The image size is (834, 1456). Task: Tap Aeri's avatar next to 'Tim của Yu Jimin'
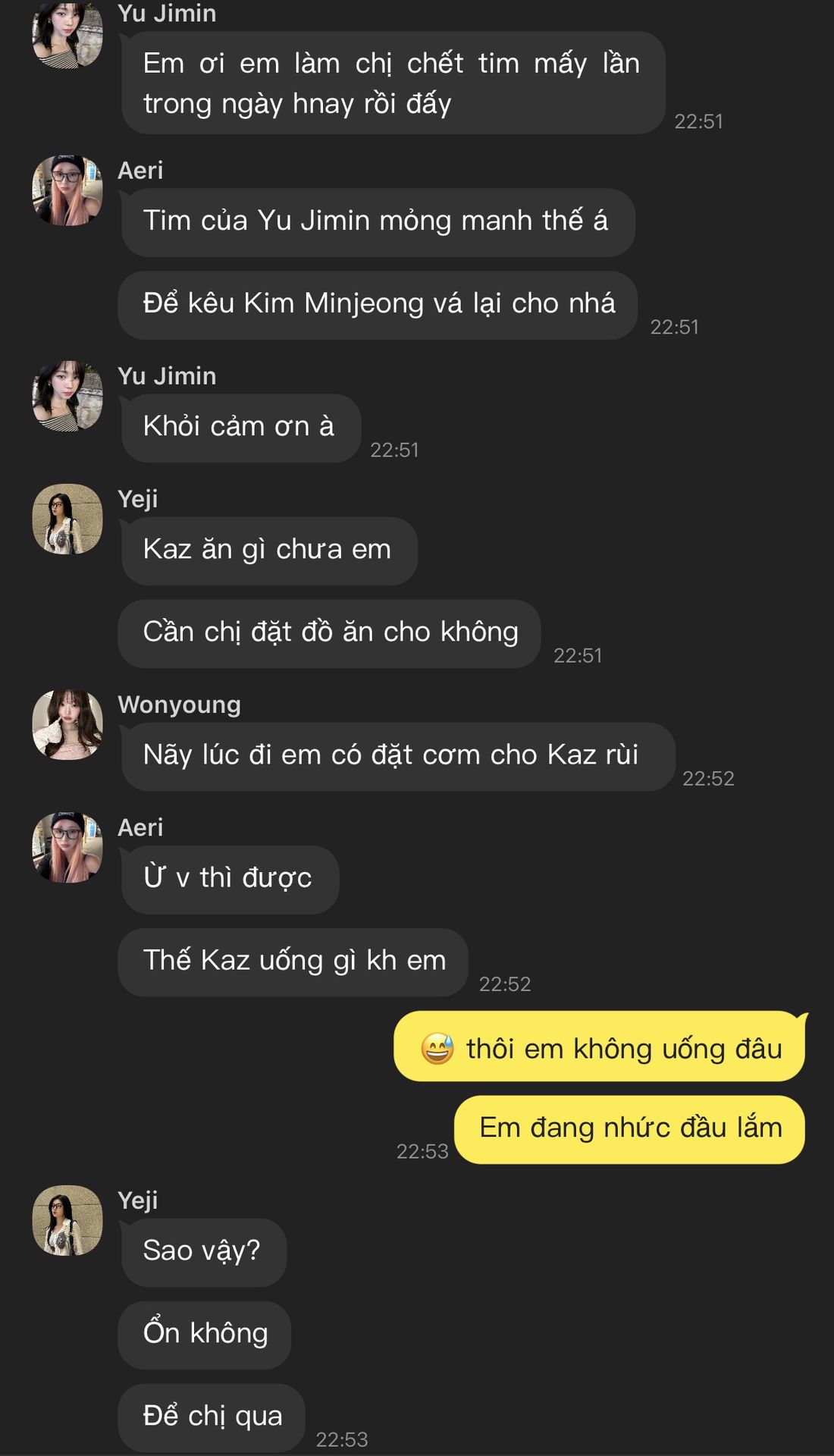pos(67,190)
